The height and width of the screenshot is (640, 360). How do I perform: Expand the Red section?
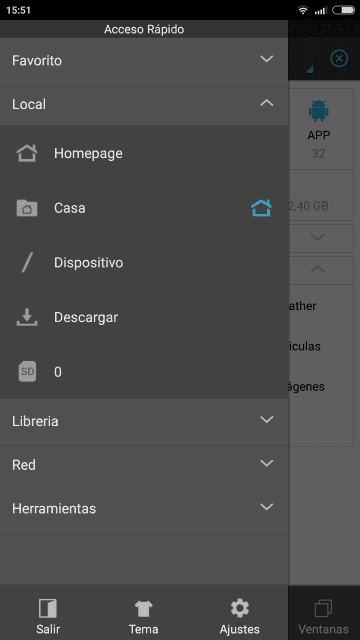coord(144,464)
